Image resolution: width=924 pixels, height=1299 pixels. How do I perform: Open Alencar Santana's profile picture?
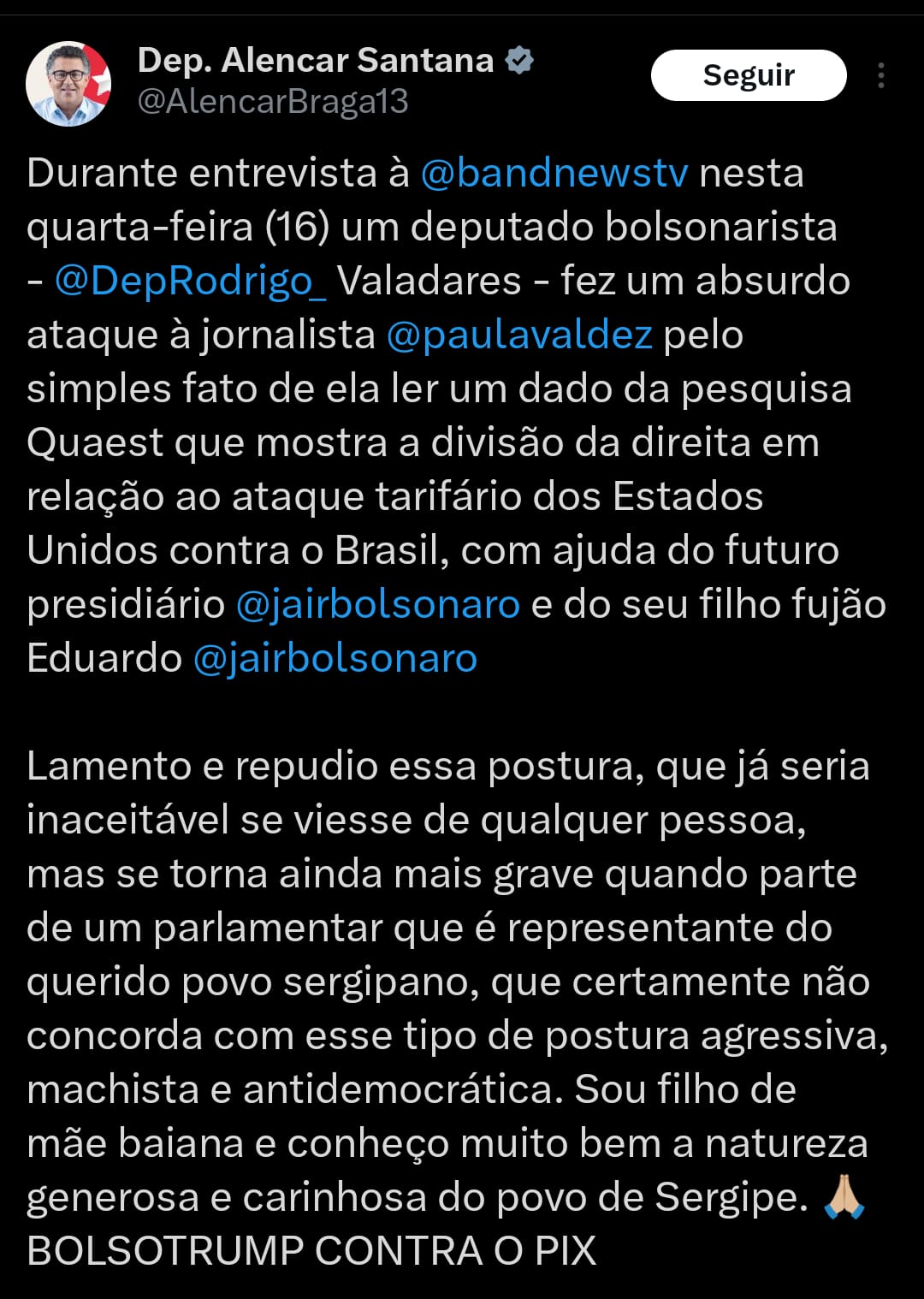68,83
